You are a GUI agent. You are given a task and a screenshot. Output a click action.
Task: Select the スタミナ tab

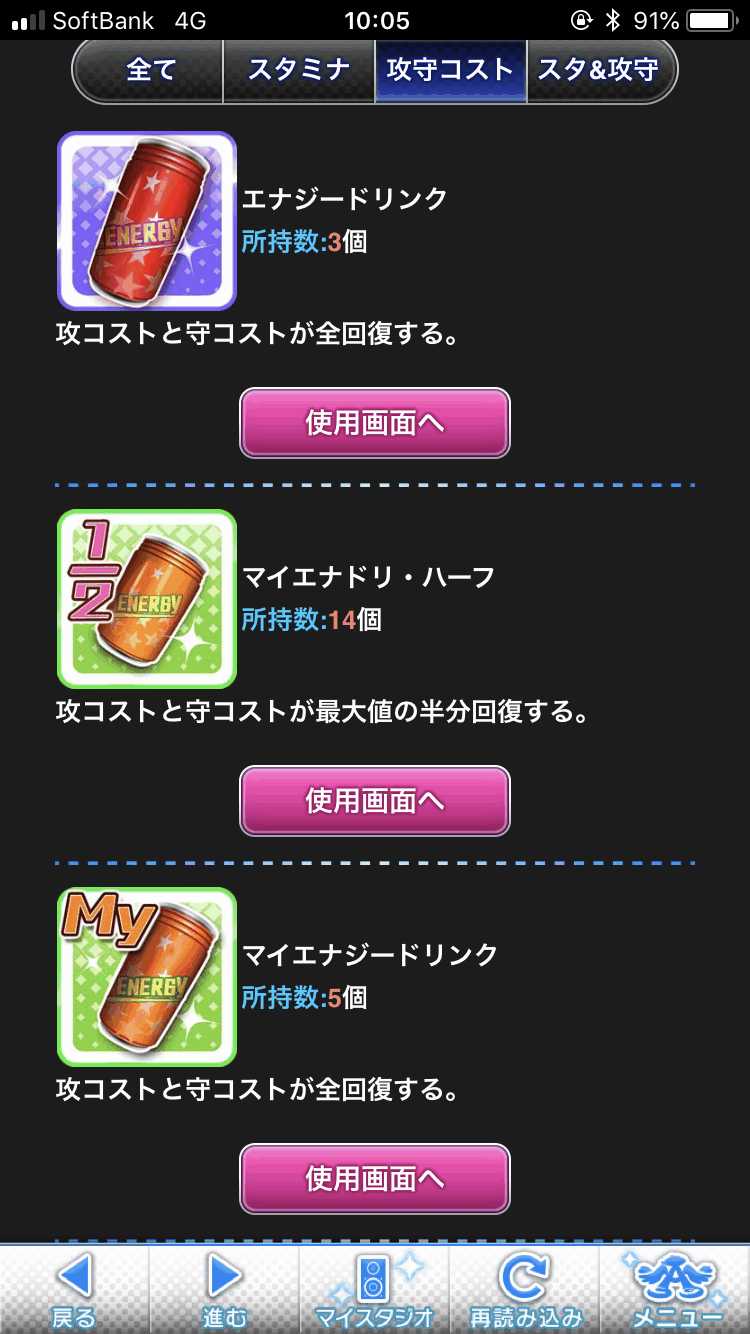pos(299,70)
